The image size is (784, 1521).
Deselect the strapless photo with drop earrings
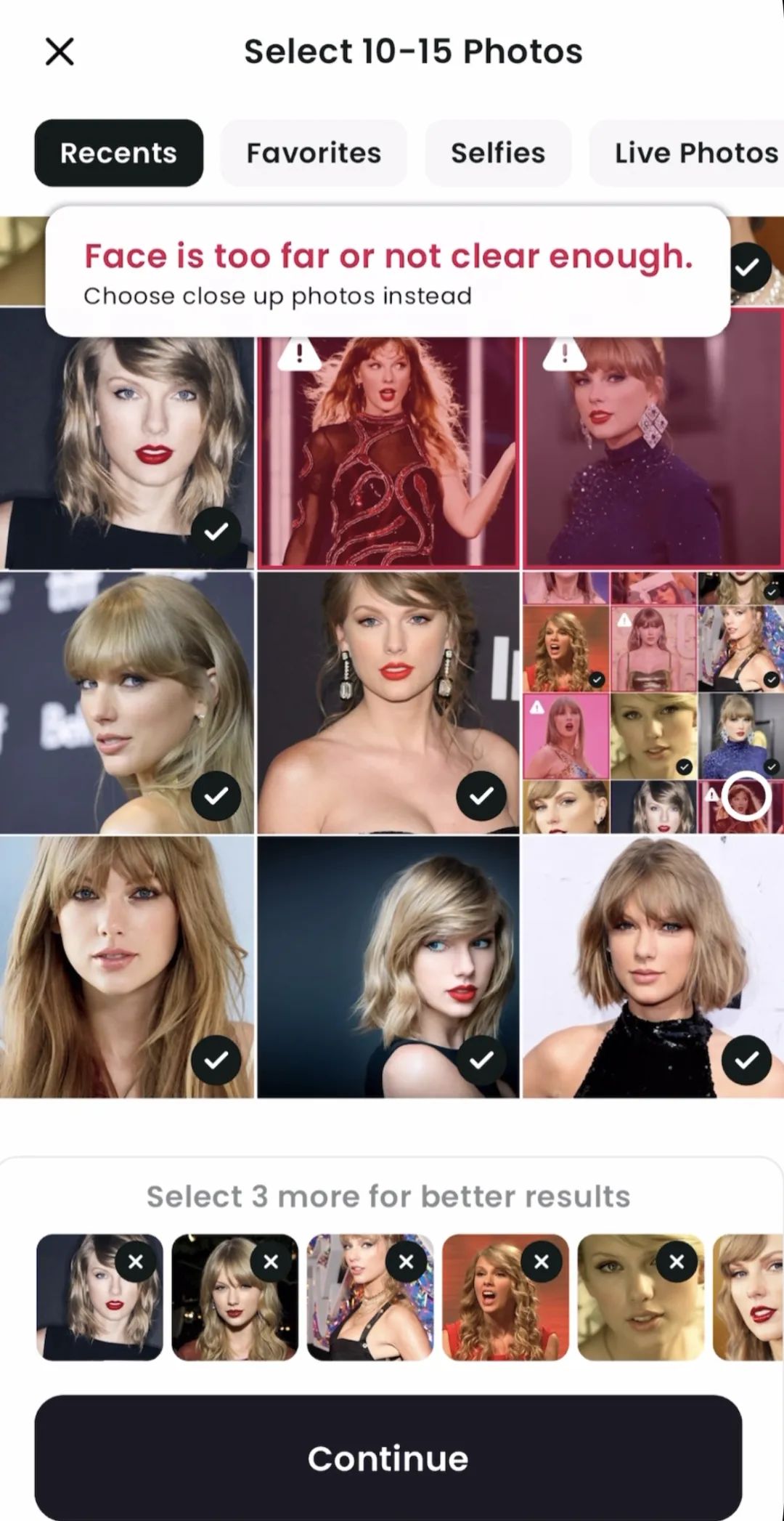pos(481,796)
